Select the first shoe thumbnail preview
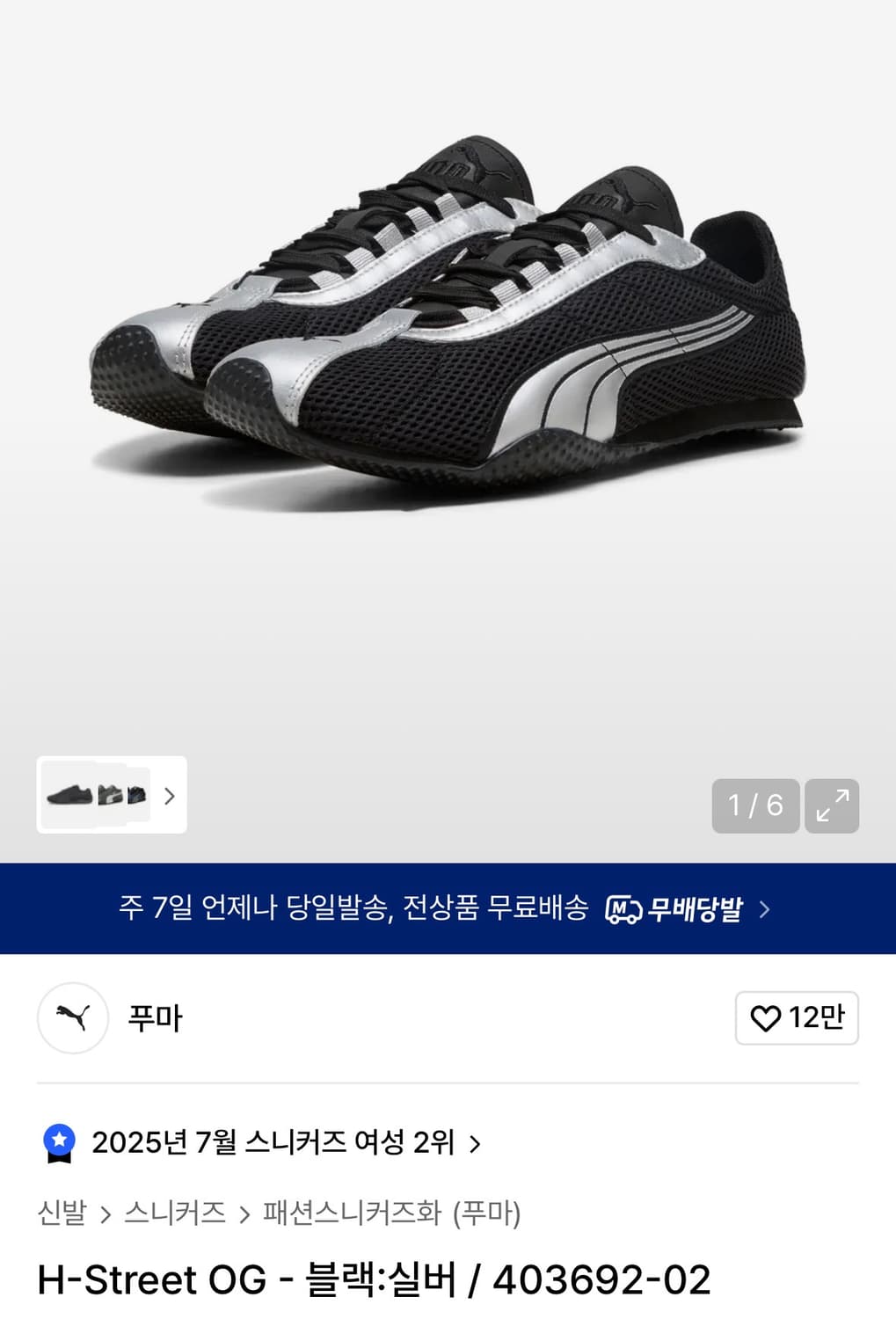 [x=70, y=796]
